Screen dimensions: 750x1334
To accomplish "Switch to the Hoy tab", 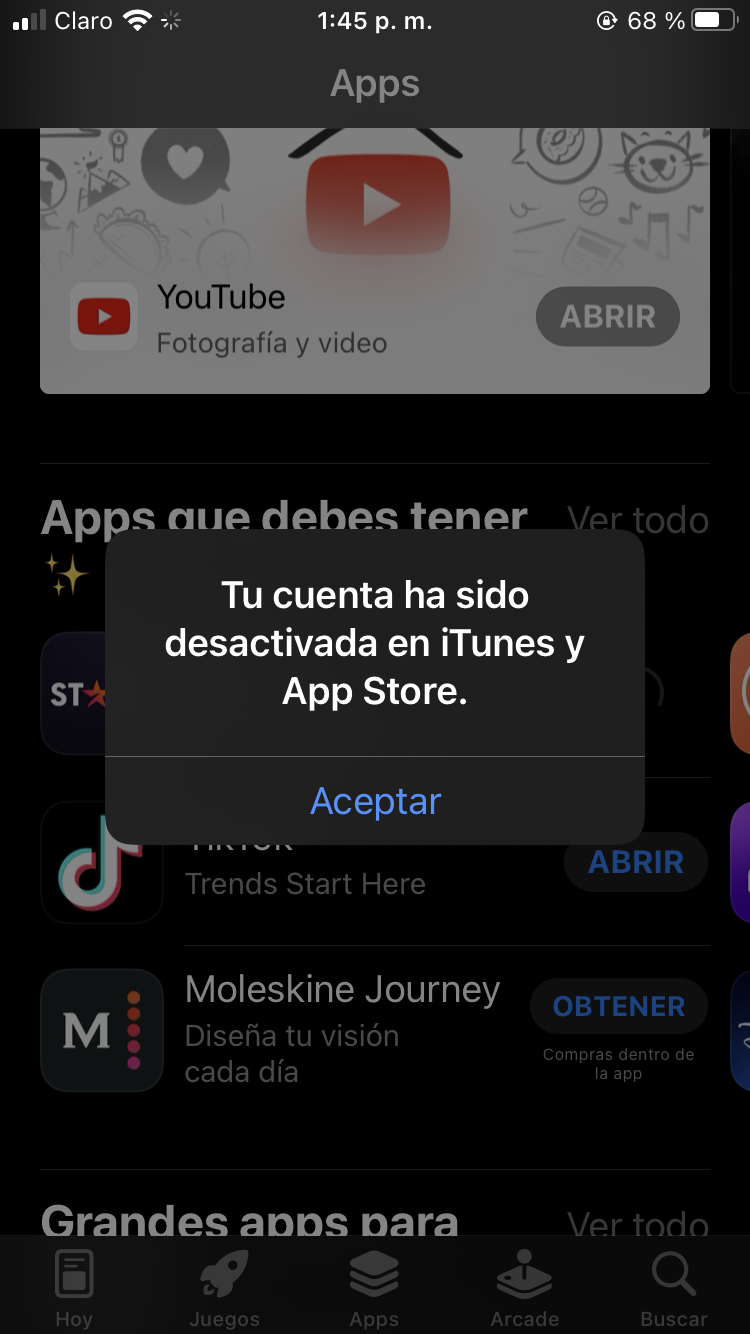I will click(x=74, y=1288).
